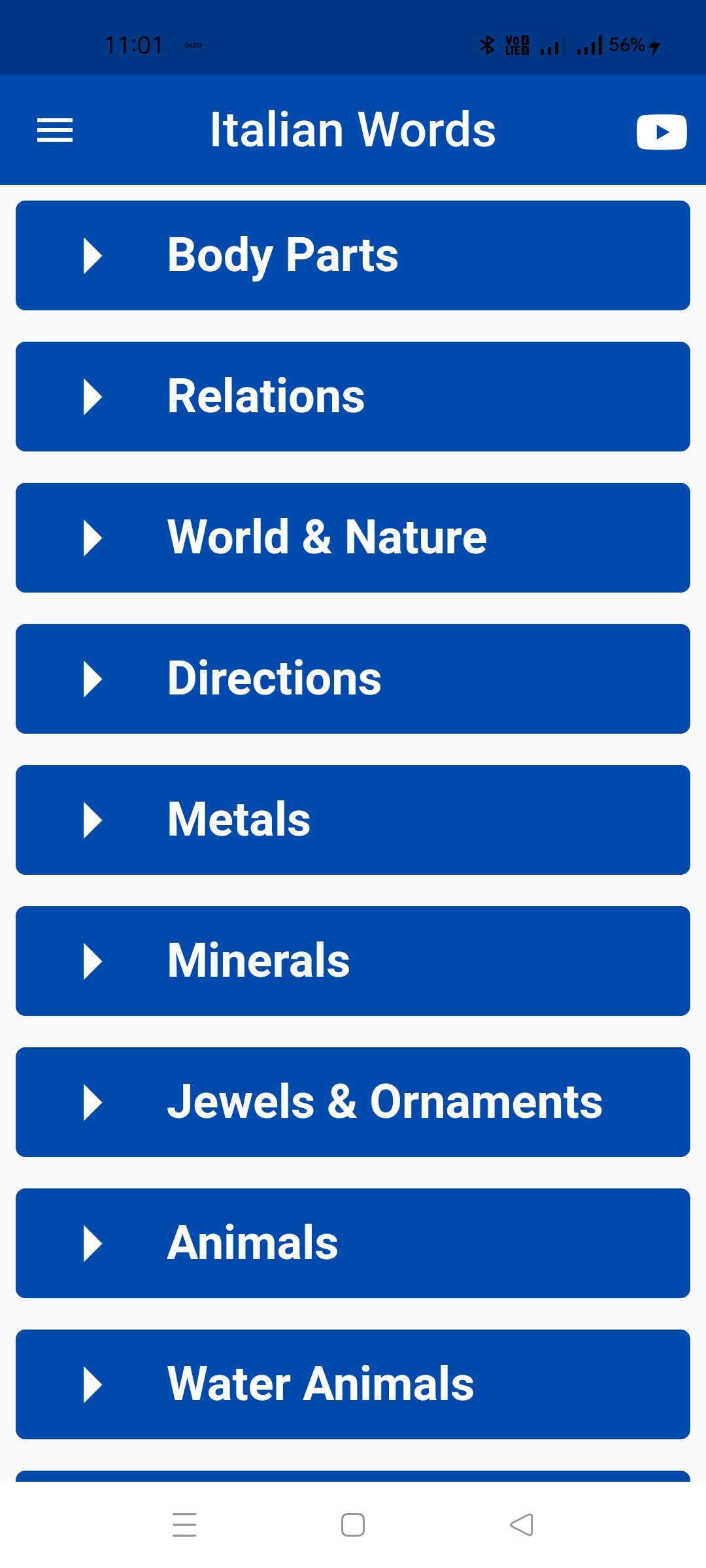Select the Jewels & Ornaments category
This screenshot has width=706, height=1568.
[x=353, y=1102]
